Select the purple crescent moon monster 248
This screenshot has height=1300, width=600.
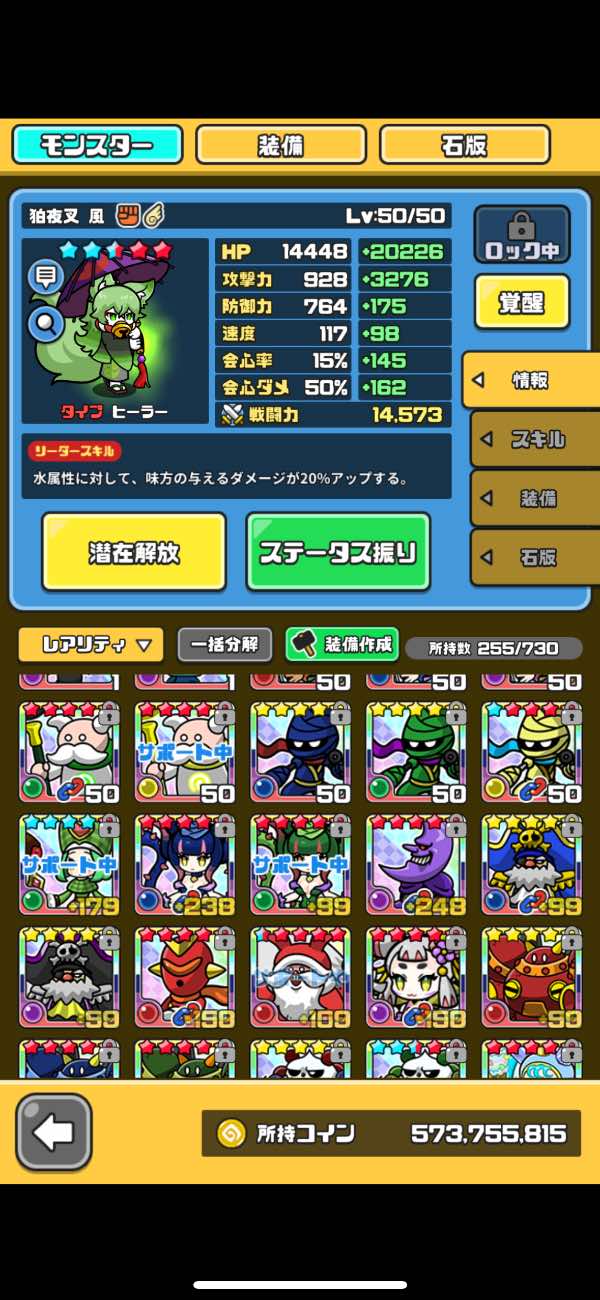point(416,866)
